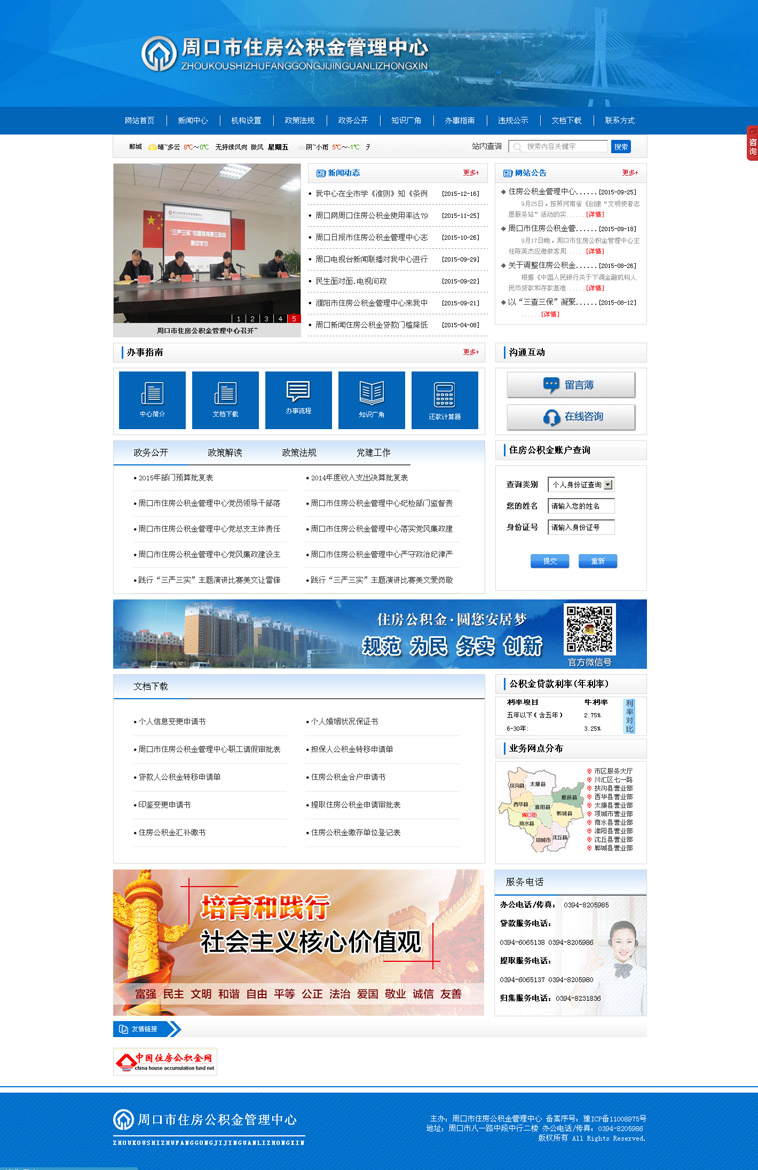Image resolution: width=758 pixels, height=1170 pixels.
Task: Open the 中国住房公积金网 friendly link
Action: (x=165, y=1061)
